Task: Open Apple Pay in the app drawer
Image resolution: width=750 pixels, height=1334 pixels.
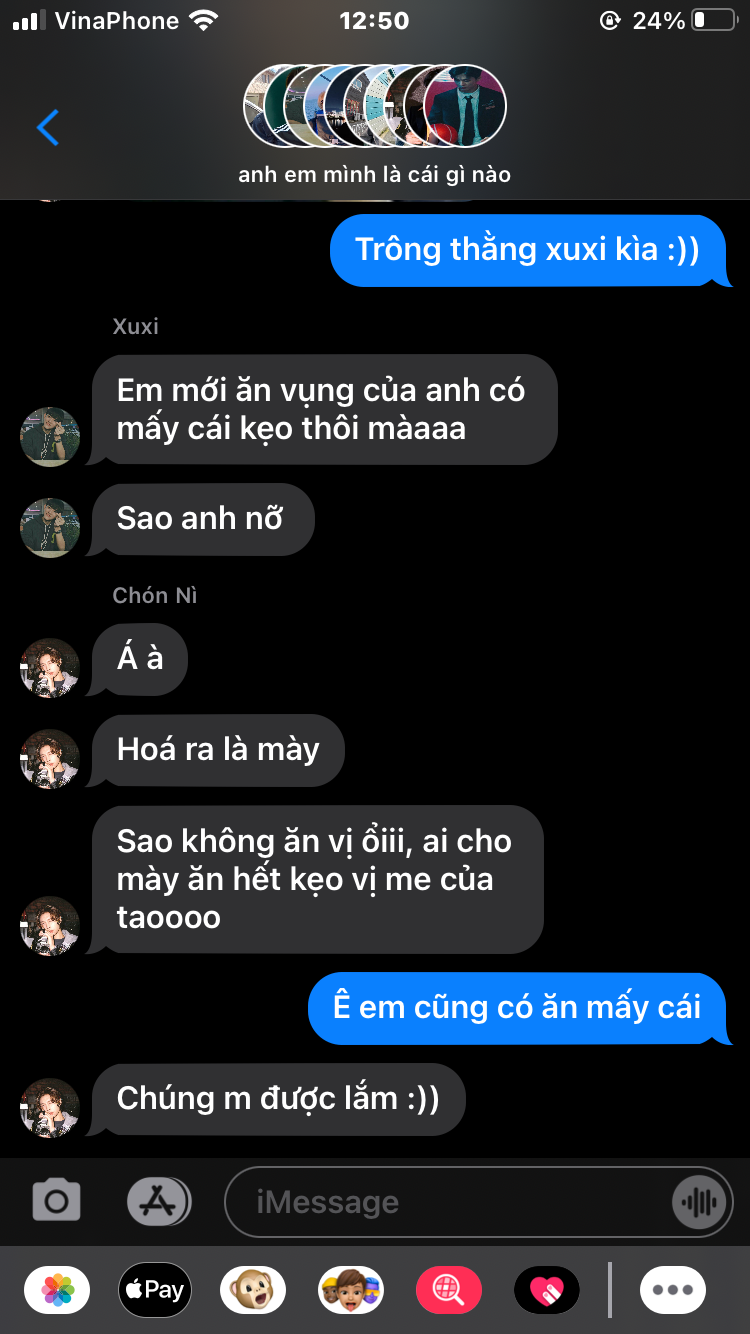Action: pyautogui.click(x=155, y=1290)
